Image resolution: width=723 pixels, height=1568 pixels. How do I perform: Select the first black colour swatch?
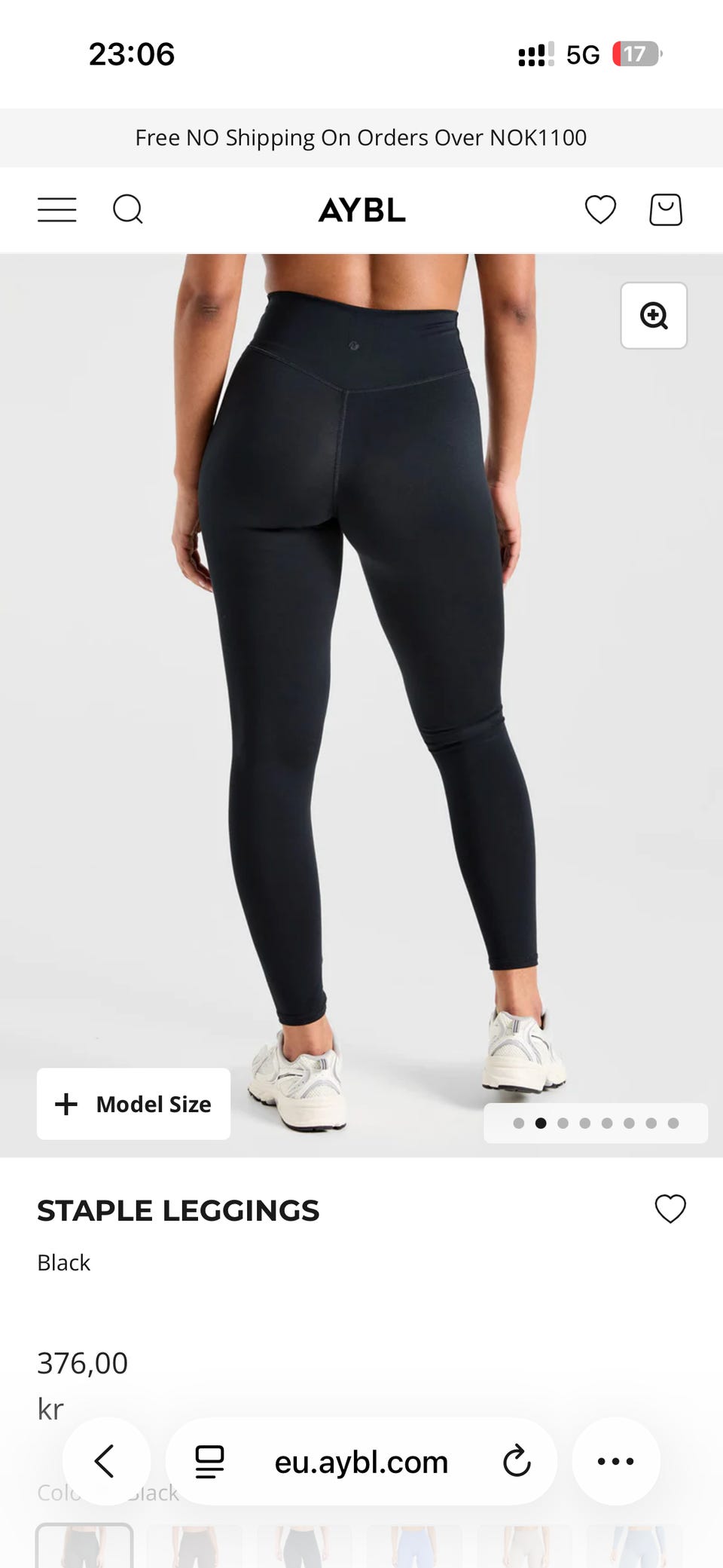pos(84,1545)
